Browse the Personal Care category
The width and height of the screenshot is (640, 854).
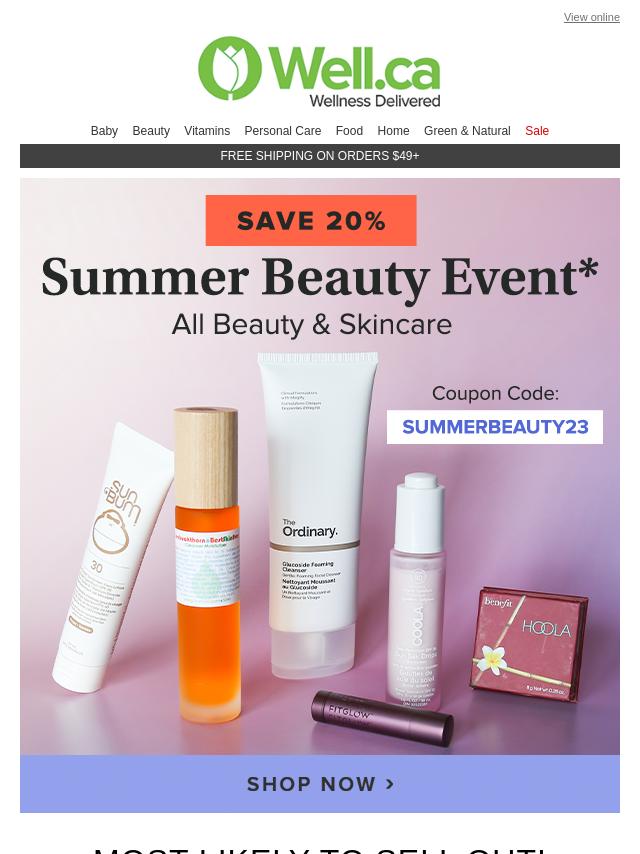pyautogui.click(x=282, y=131)
